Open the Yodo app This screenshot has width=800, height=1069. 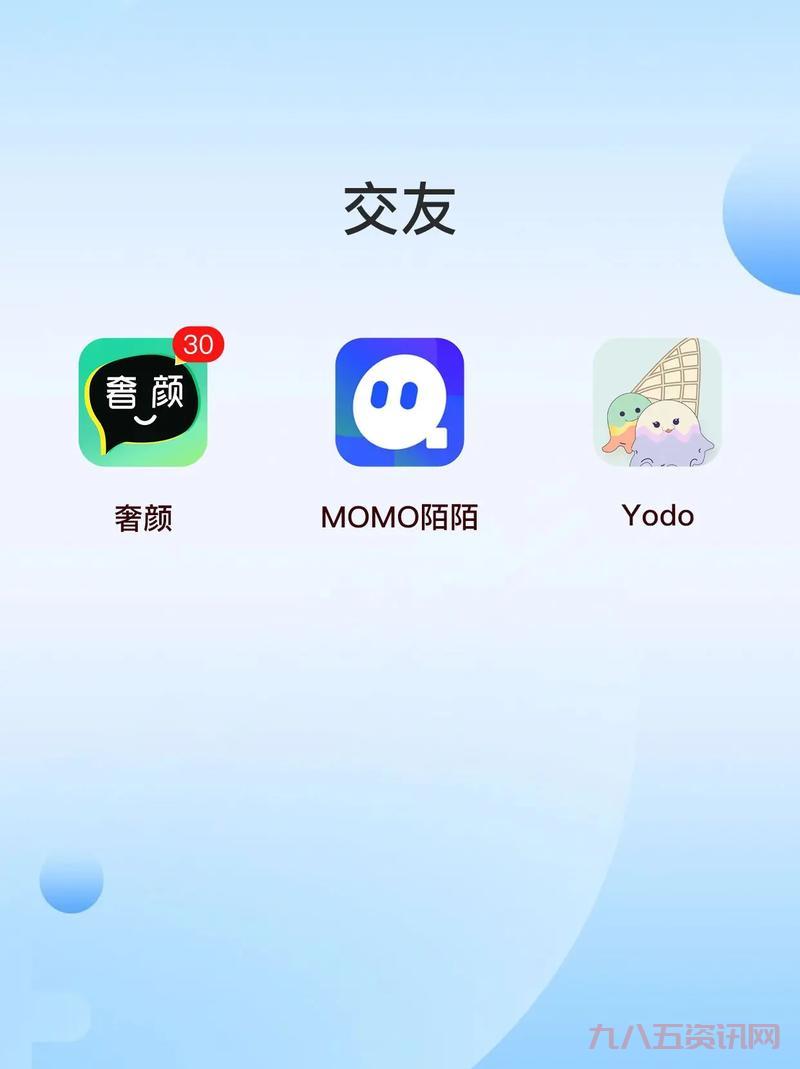pyautogui.click(x=657, y=403)
